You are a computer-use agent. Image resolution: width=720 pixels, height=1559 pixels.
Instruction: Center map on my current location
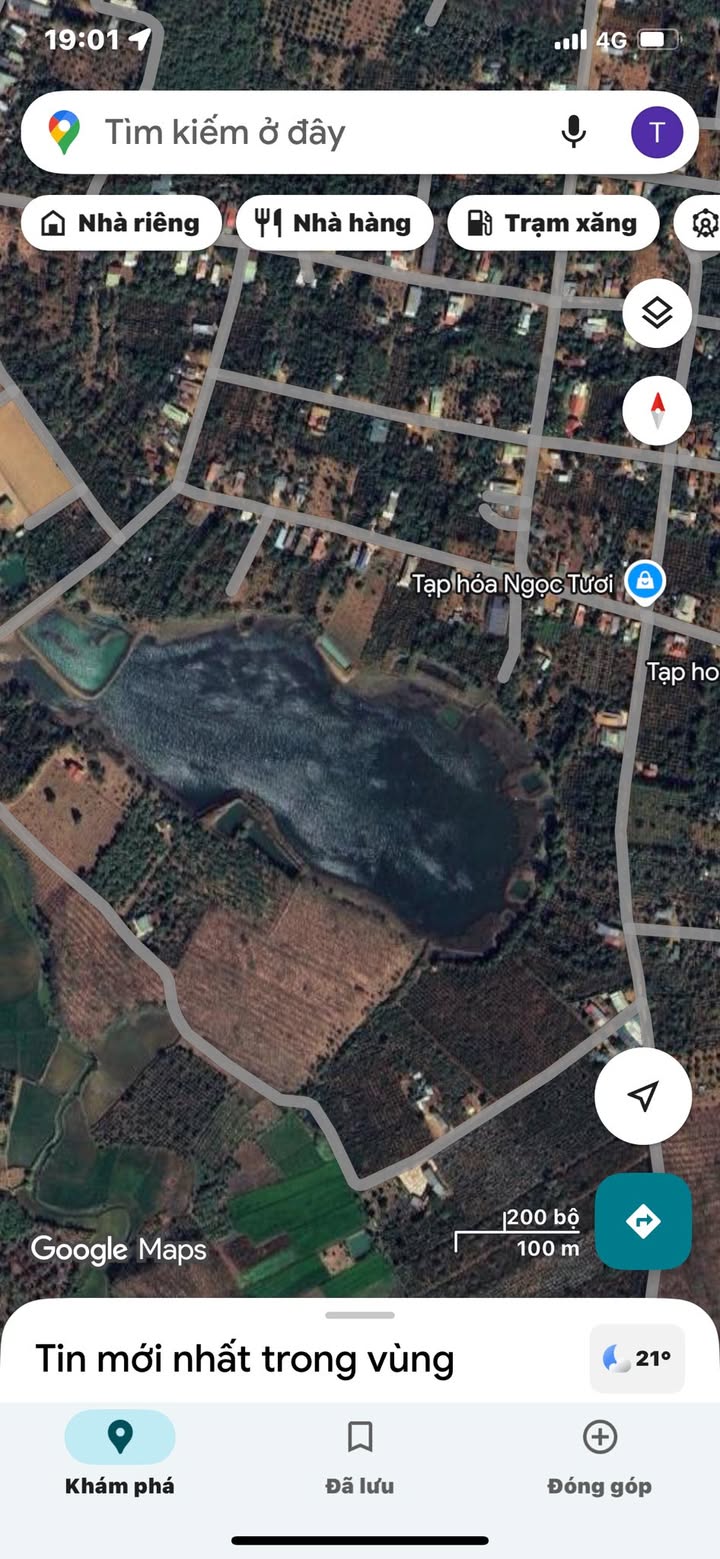[643, 1096]
